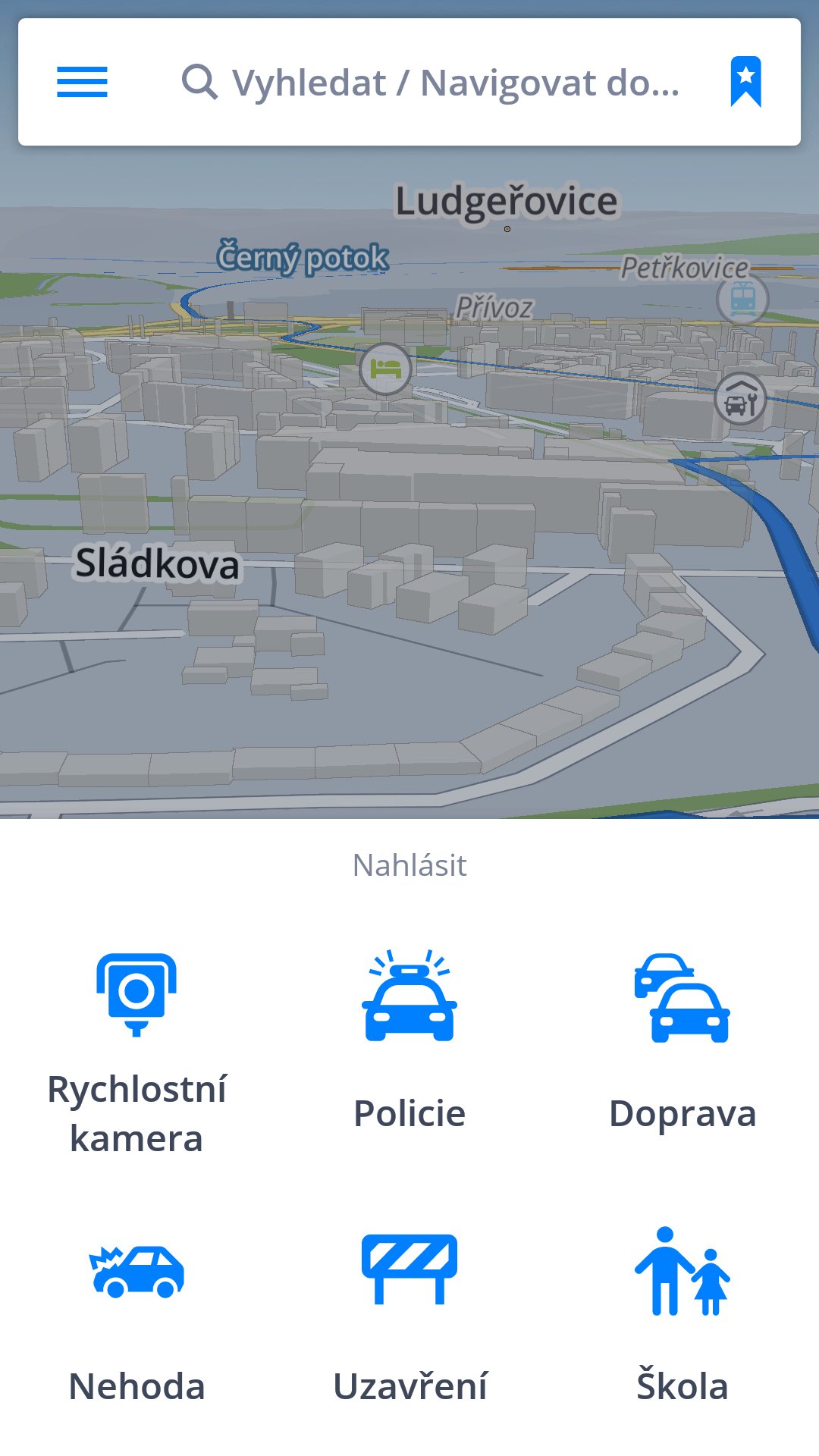
Task: Report a Rychlostní kamera
Action: click(136, 1054)
